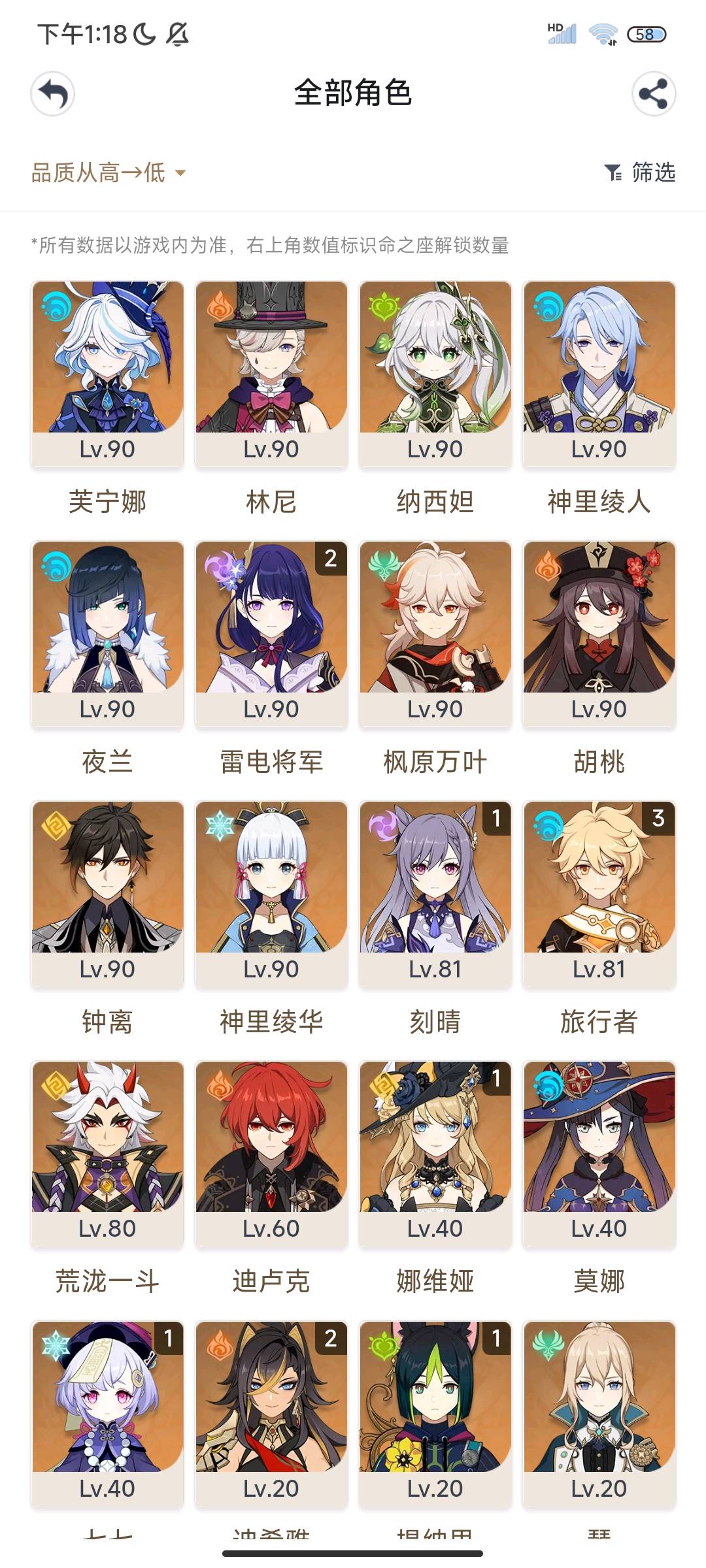
Task: Open 荒泷一斗 character details
Action: [108, 1153]
